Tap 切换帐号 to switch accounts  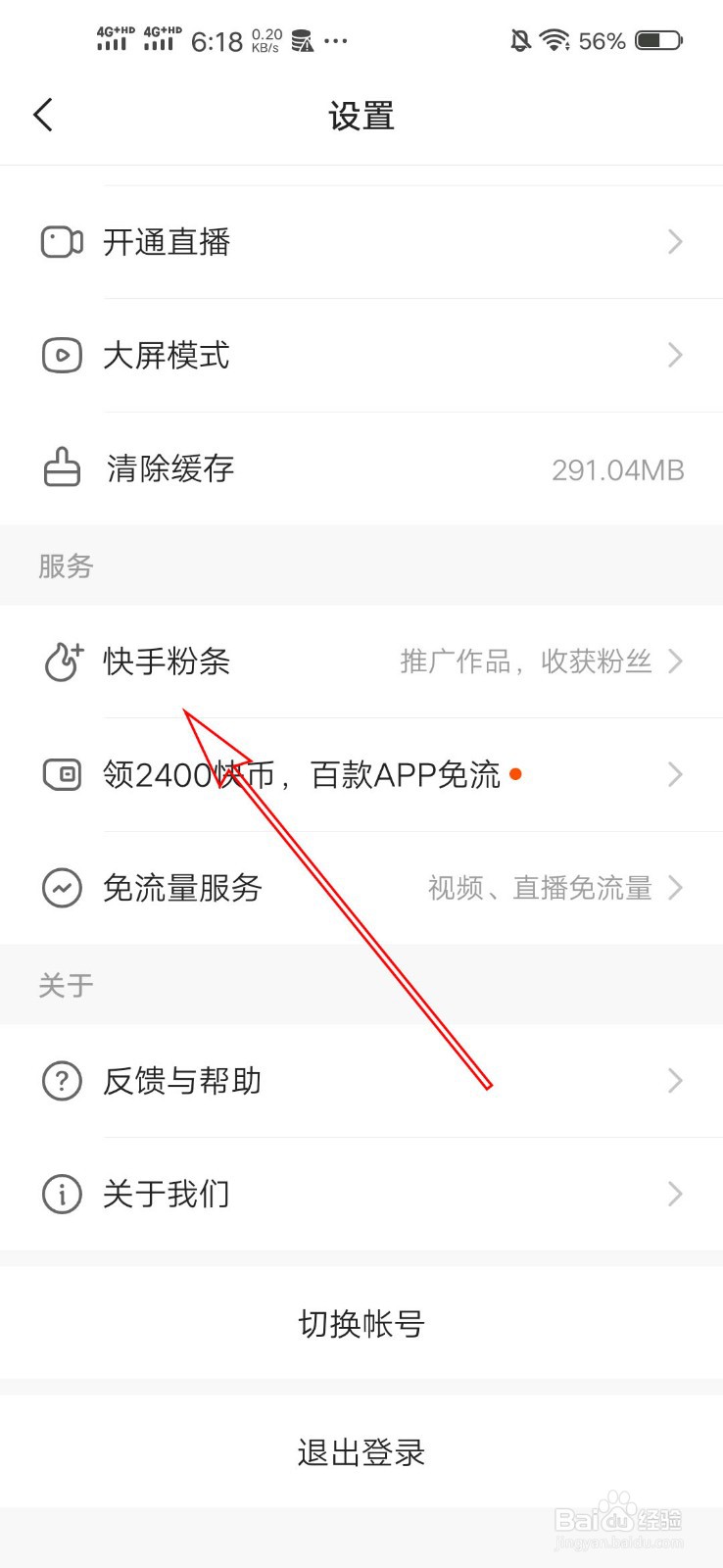(361, 1323)
